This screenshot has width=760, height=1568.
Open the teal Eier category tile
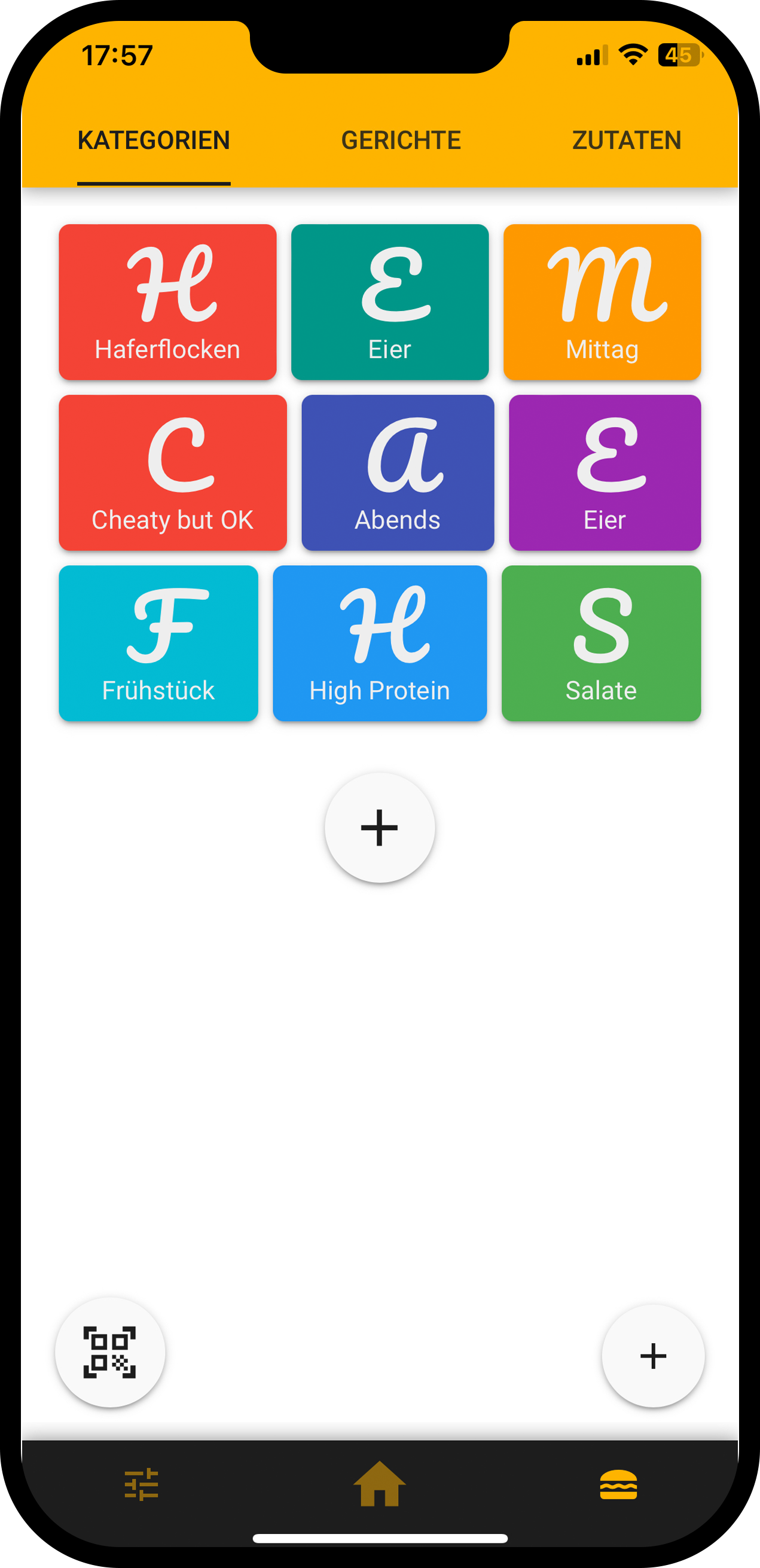389,302
